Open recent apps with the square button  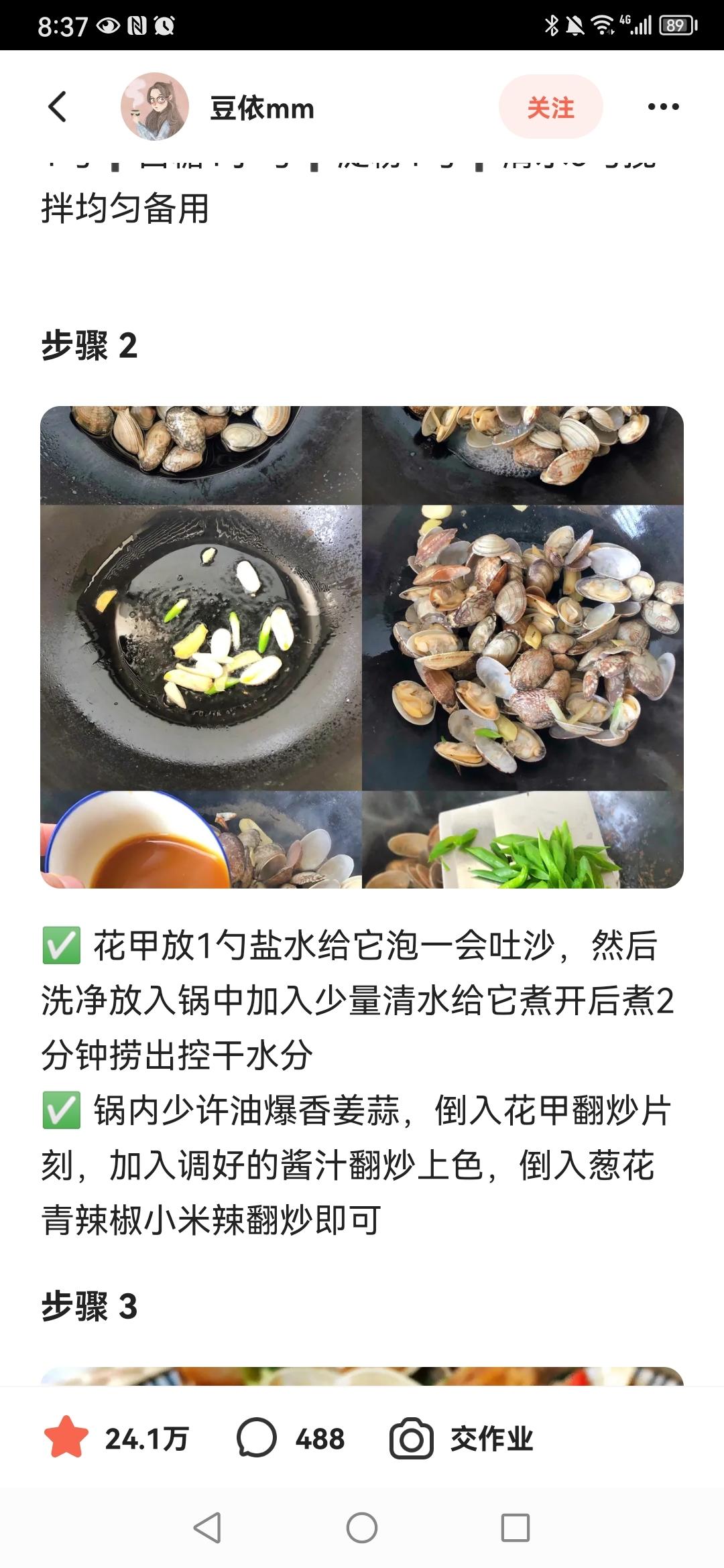tap(516, 1528)
